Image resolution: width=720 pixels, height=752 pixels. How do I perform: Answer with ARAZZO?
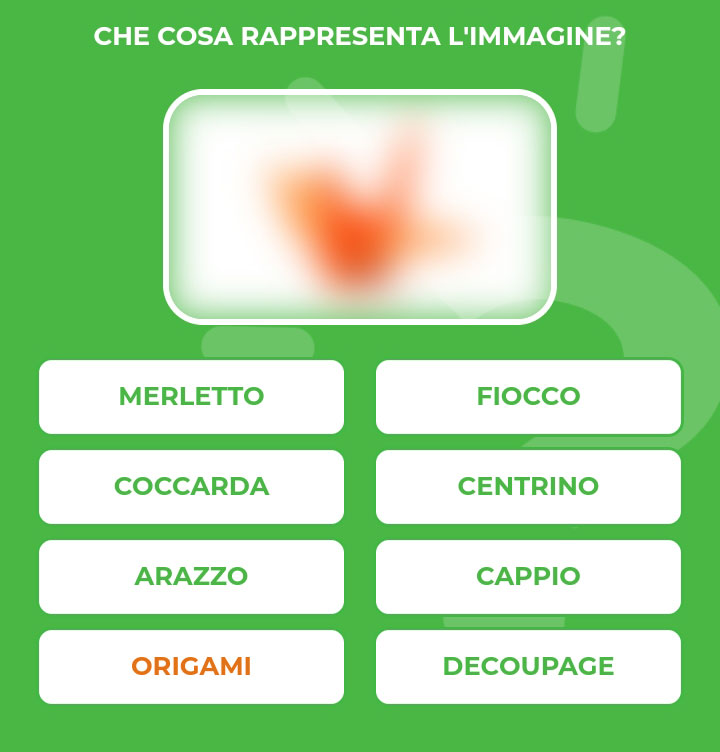191,577
